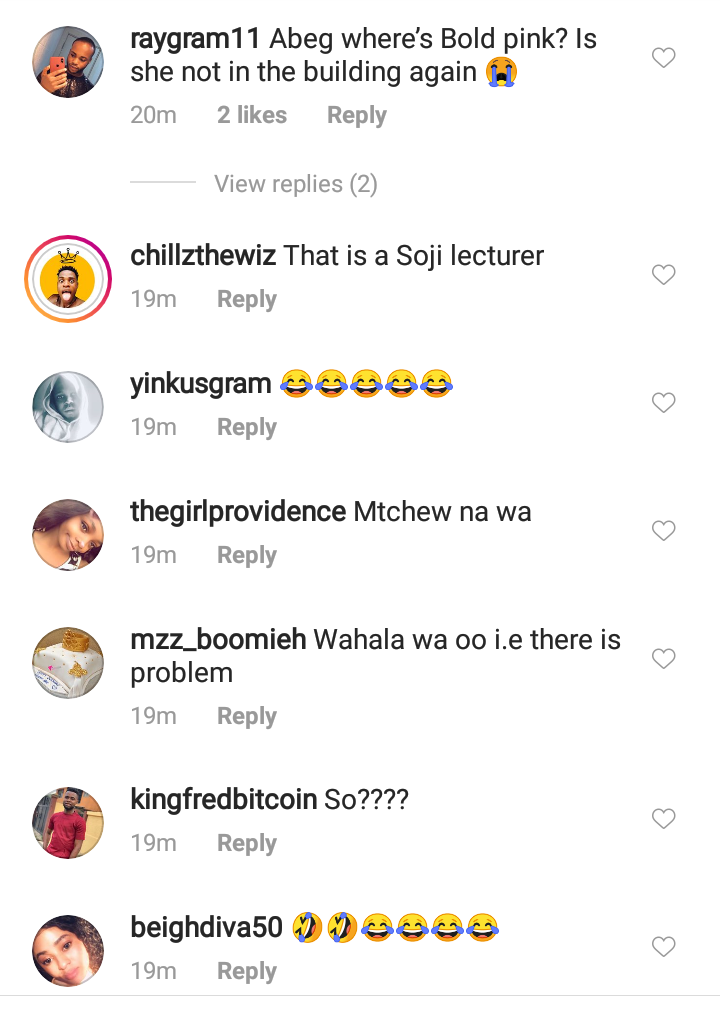Screen dimensions: 720x1014
Task: Reply to chillzthewiz's comment
Action: click(246, 299)
